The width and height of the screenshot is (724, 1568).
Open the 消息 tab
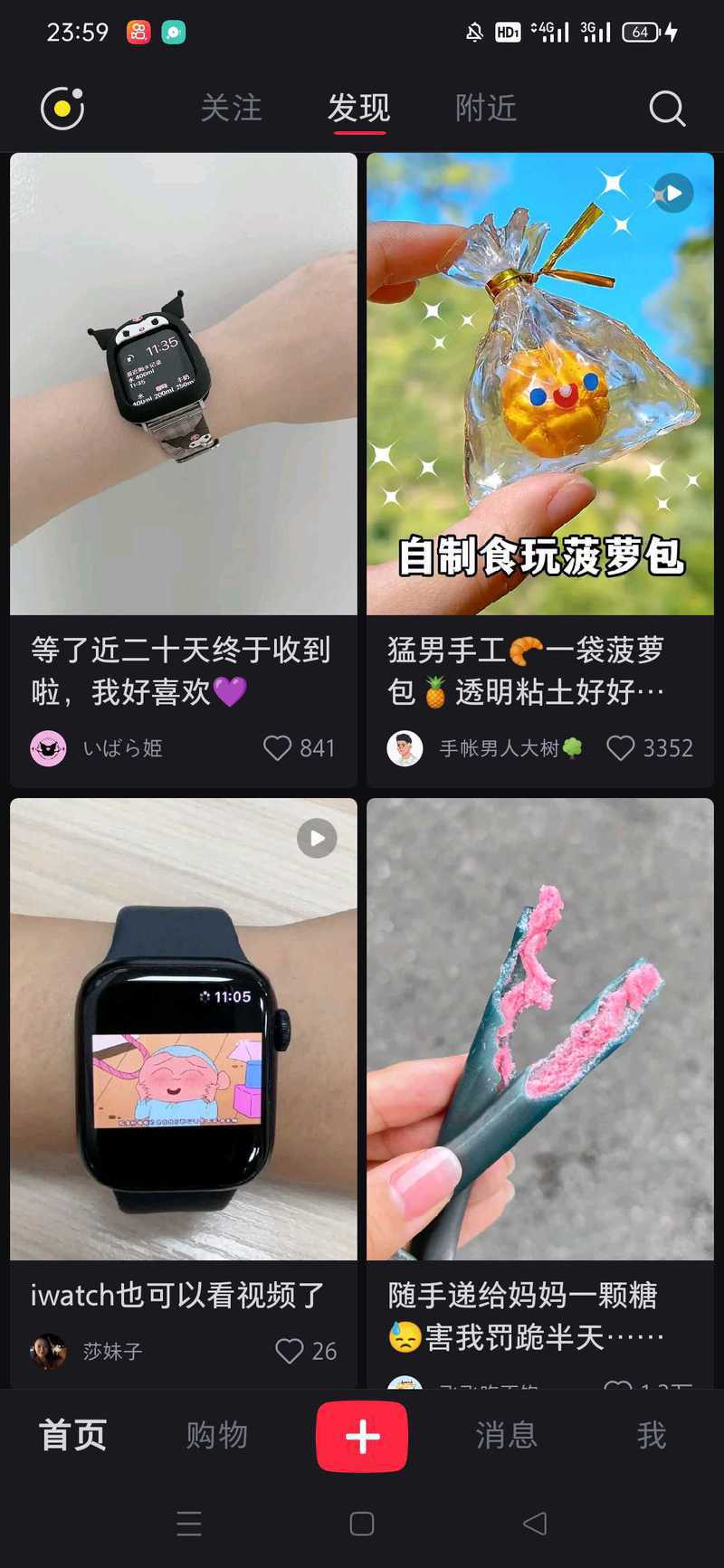click(507, 1435)
